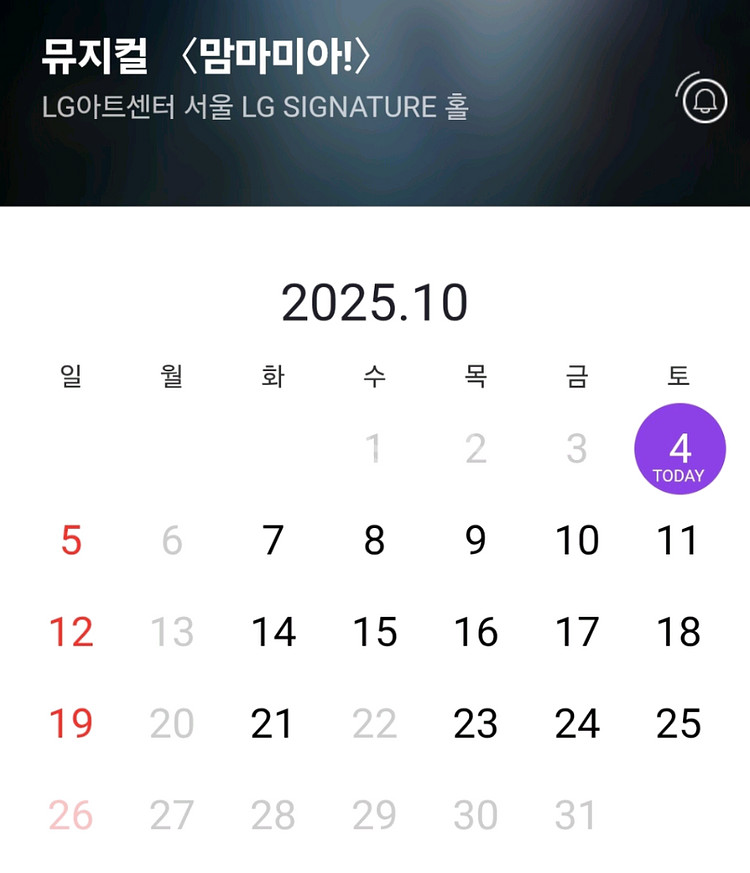
Task: Select today's date, October 4
Action: 679,450
